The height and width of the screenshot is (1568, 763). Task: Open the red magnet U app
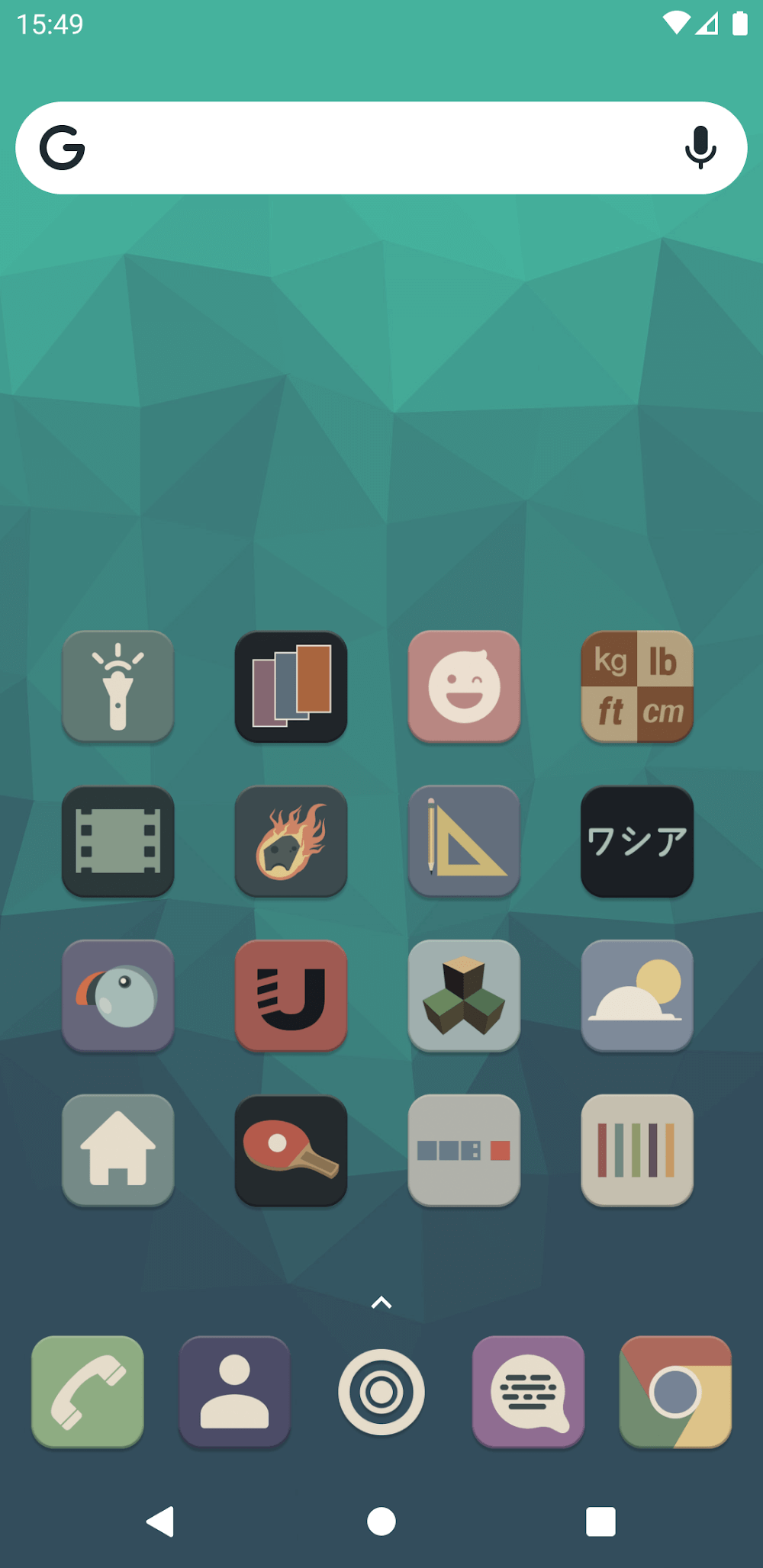point(291,996)
